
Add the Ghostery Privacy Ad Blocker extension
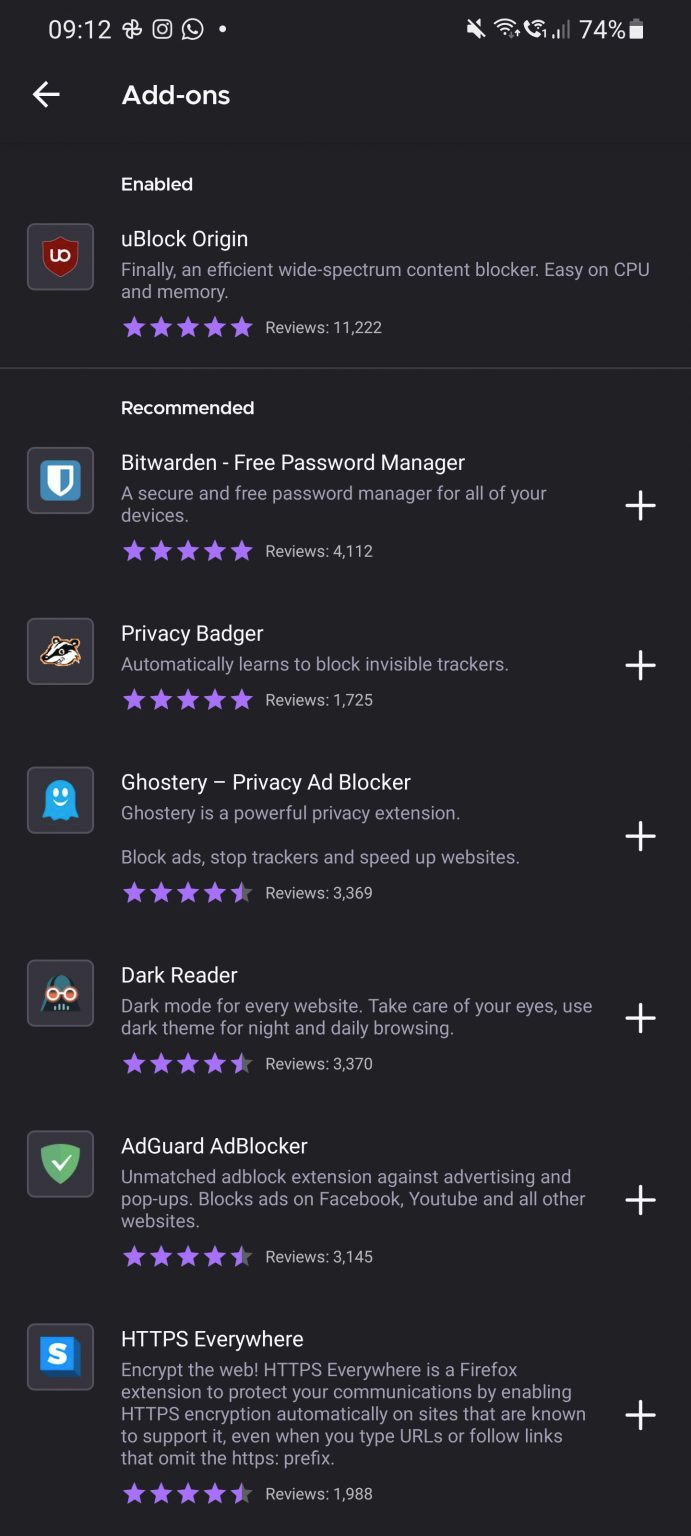pos(640,837)
